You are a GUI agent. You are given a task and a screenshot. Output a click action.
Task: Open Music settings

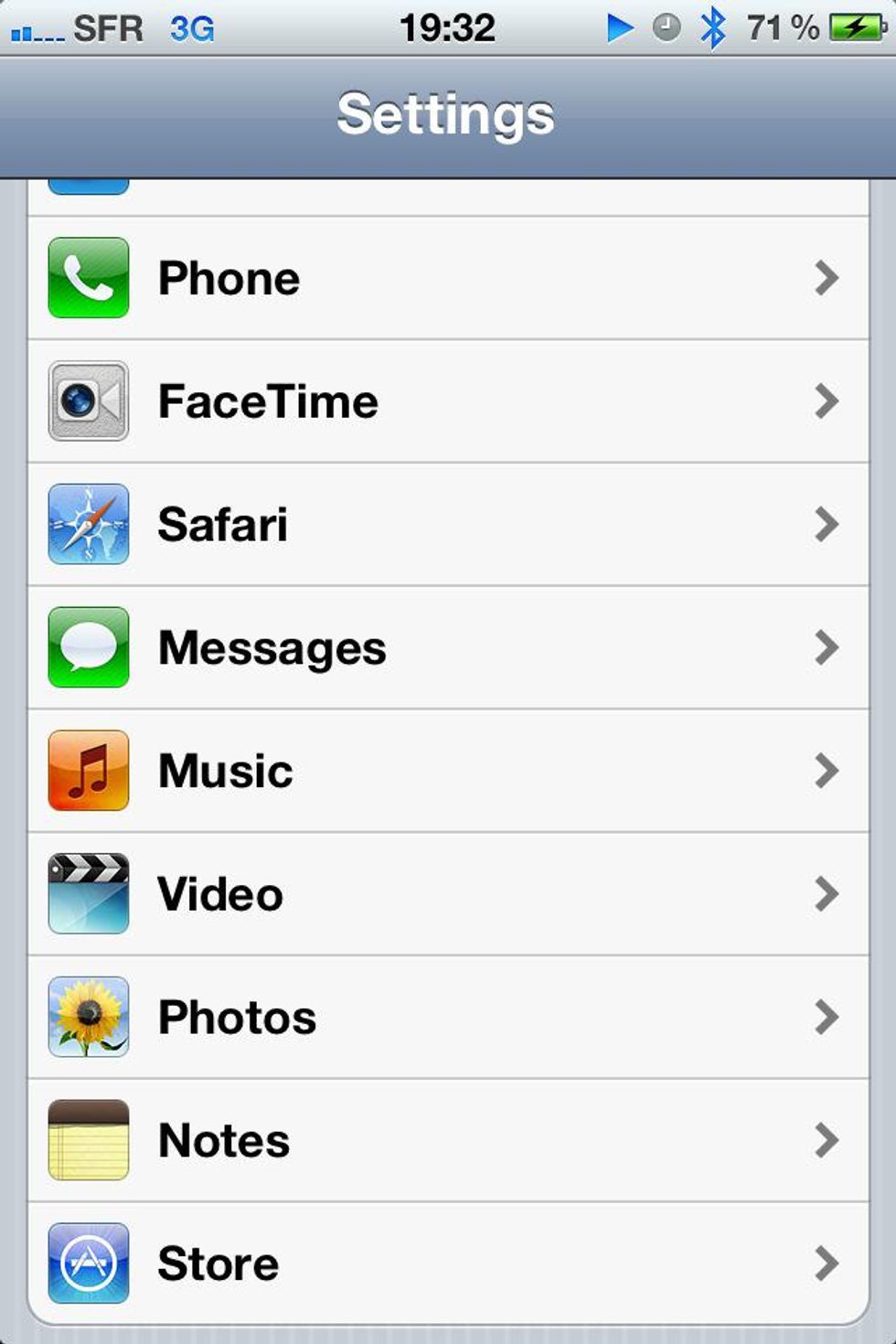[448, 771]
